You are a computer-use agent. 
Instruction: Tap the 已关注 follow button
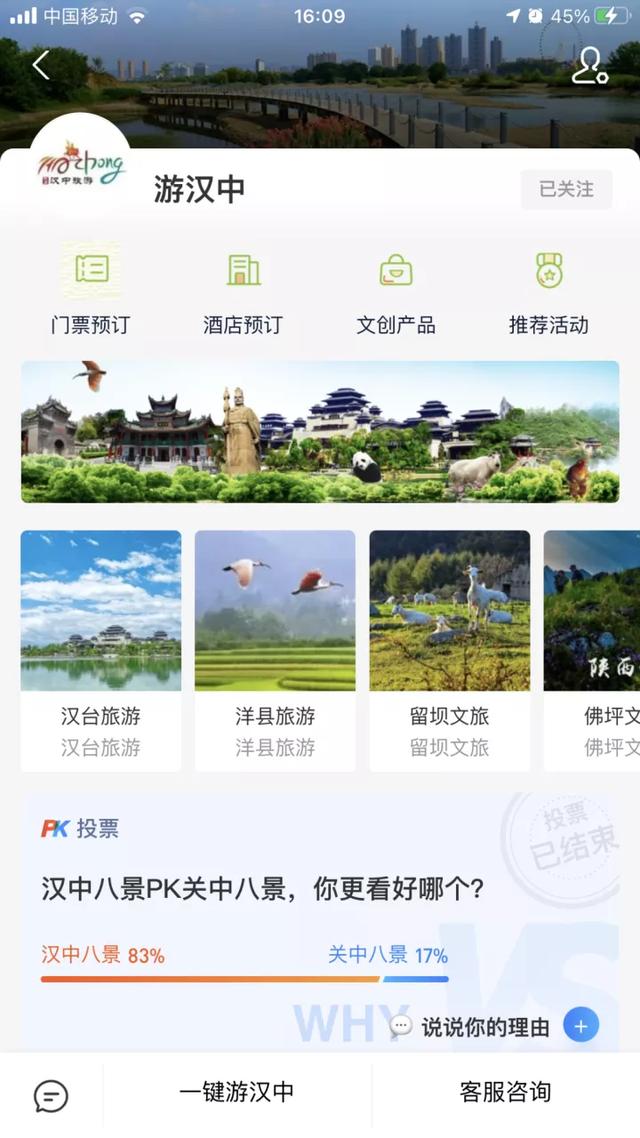(566, 189)
